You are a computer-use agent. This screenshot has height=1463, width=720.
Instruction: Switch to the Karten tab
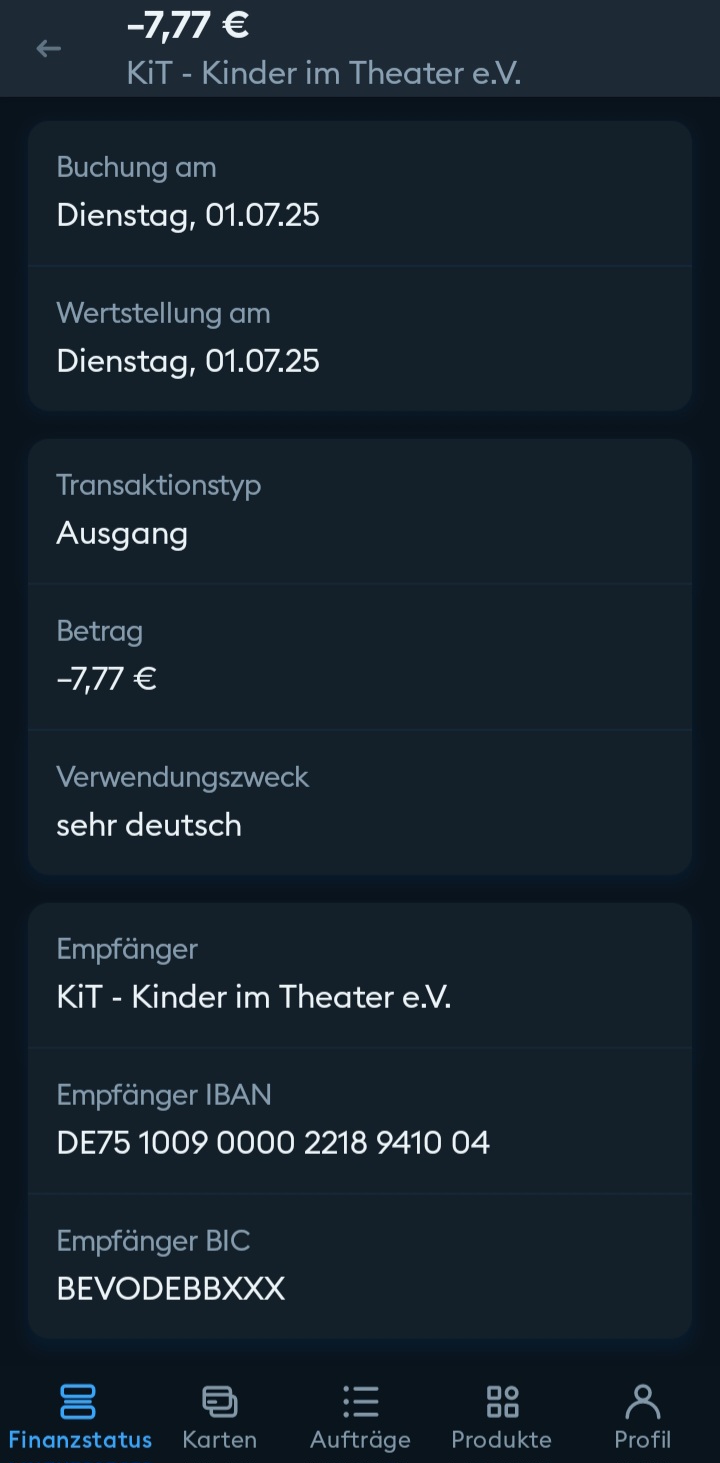(x=219, y=1416)
